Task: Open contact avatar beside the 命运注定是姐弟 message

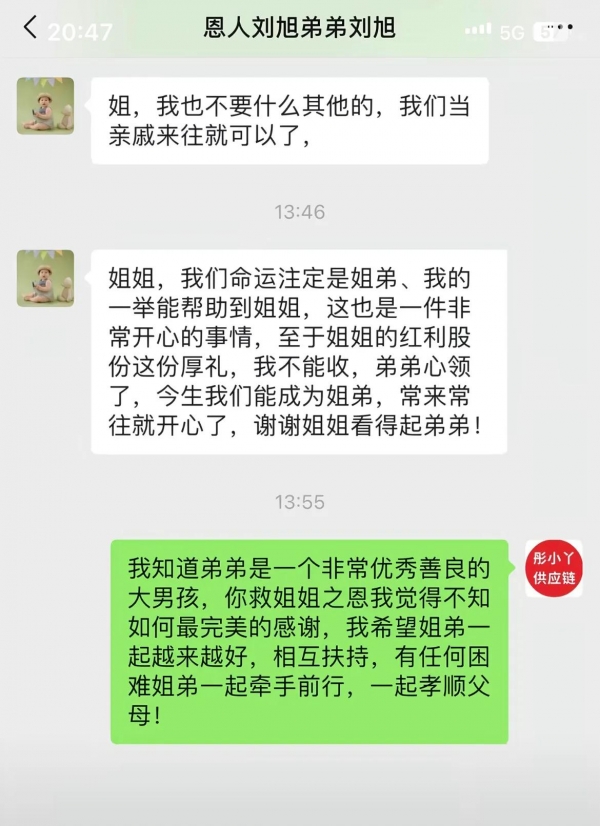Action: 45,278
